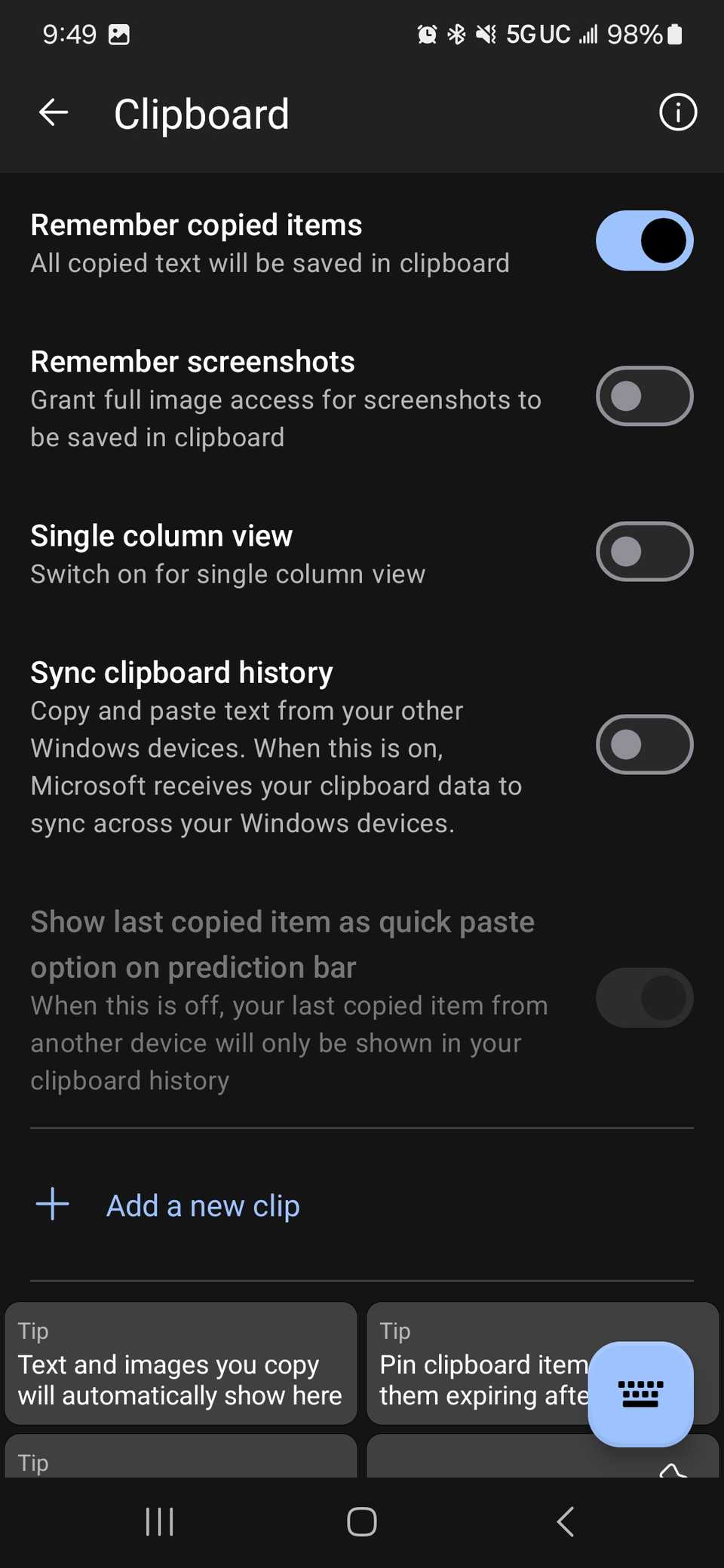Enable Sync clipboard history
Screen dimensions: 724x1568
tap(644, 744)
